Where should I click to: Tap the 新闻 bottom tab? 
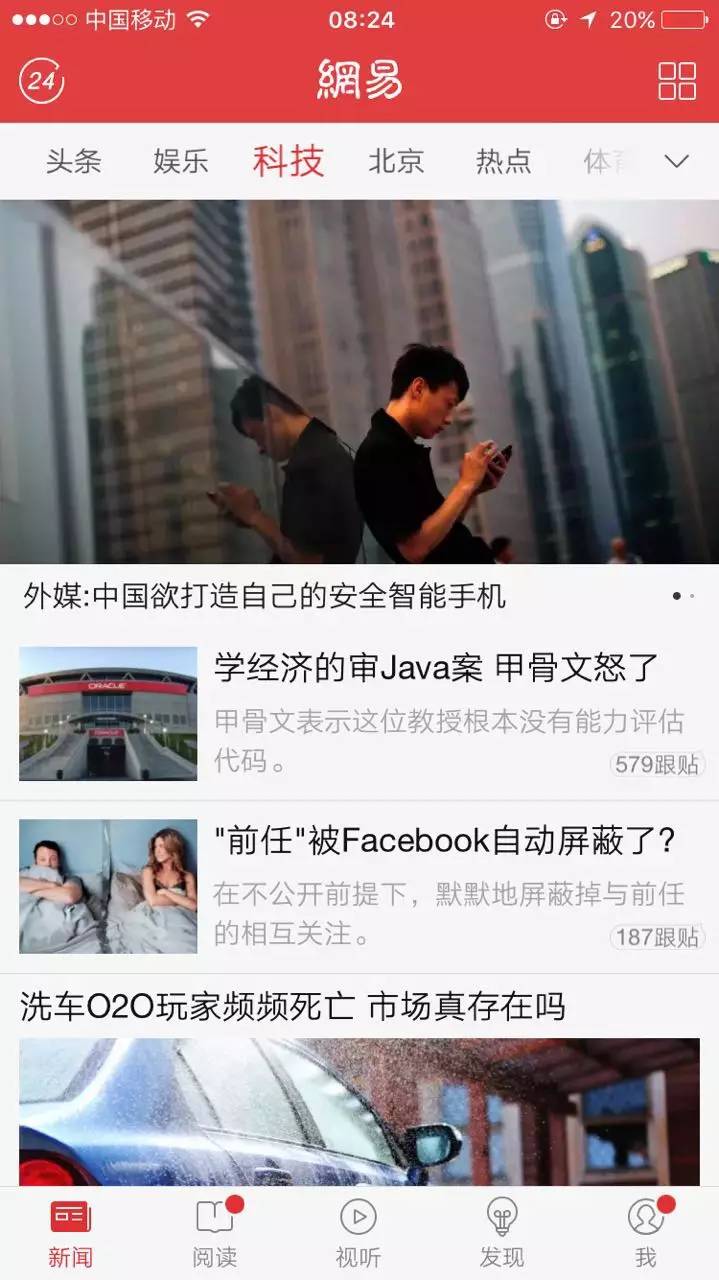click(71, 1233)
